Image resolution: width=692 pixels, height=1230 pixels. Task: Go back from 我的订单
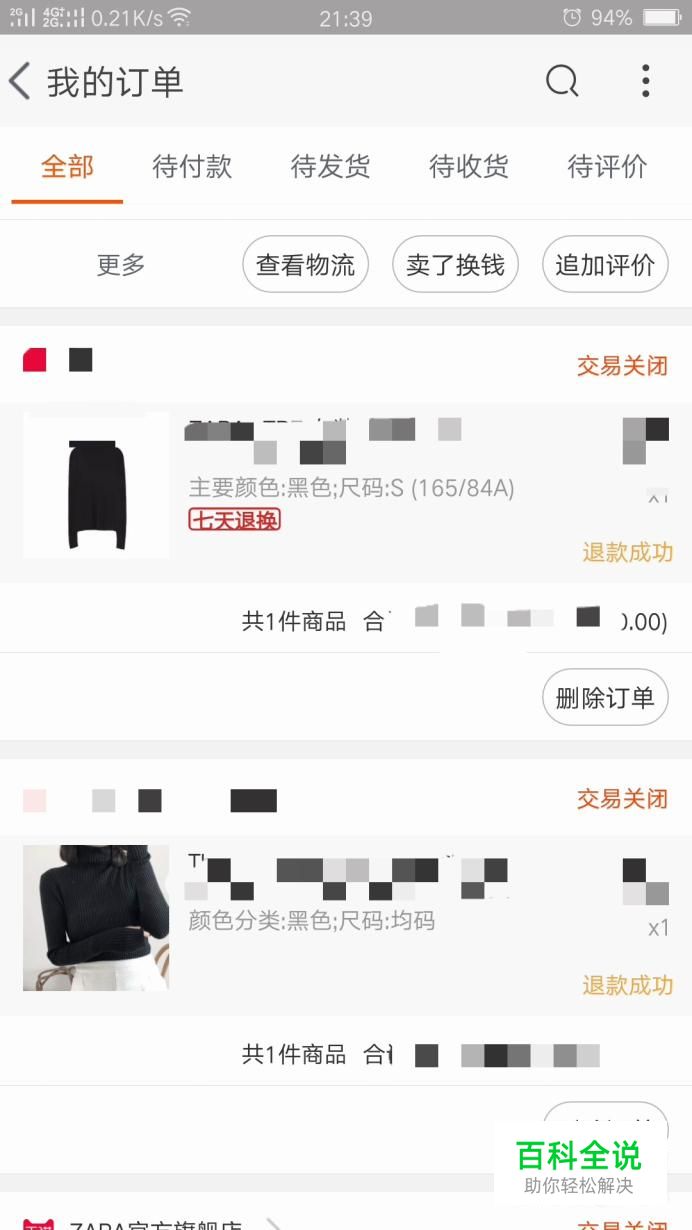click(x=20, y=81)
